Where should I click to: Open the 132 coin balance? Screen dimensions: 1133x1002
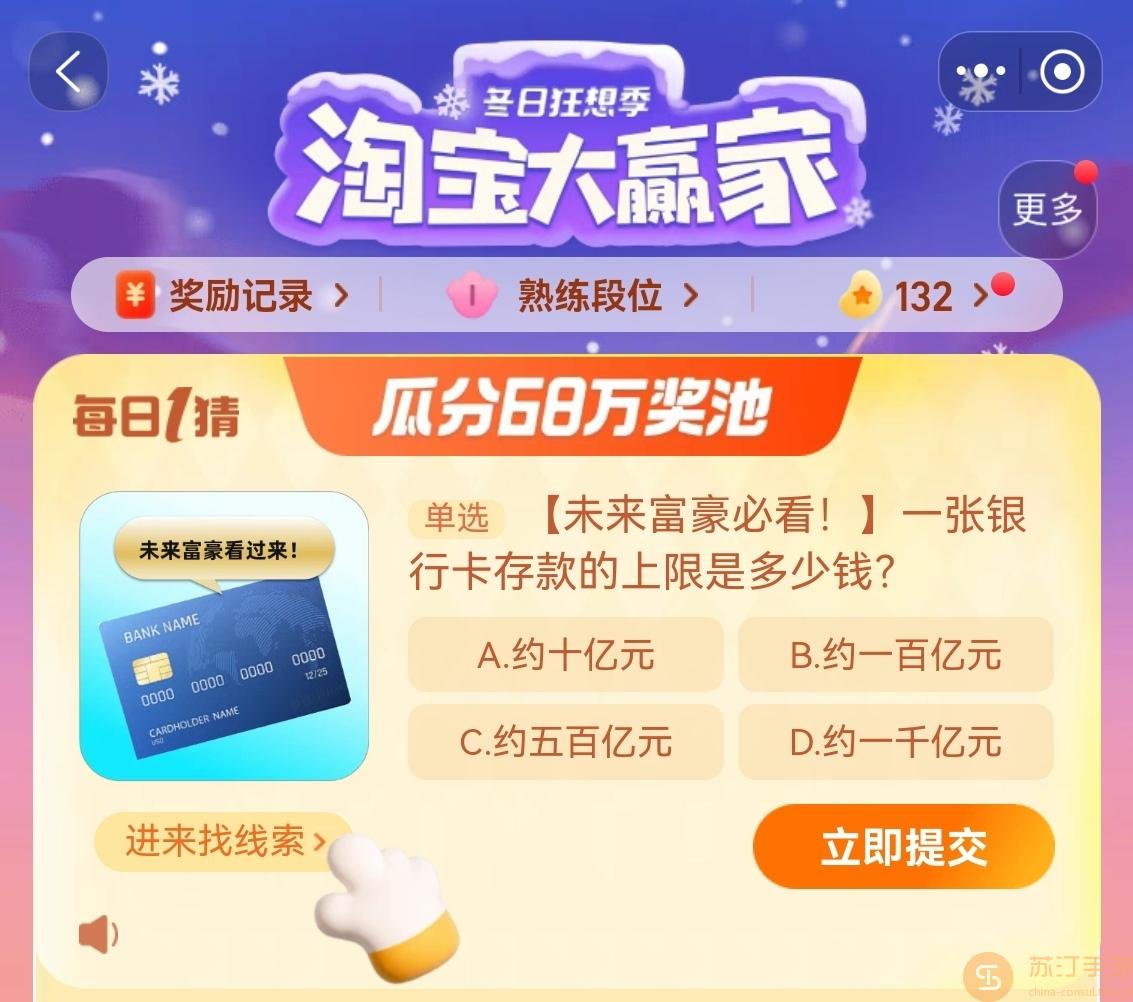point(912,296)
